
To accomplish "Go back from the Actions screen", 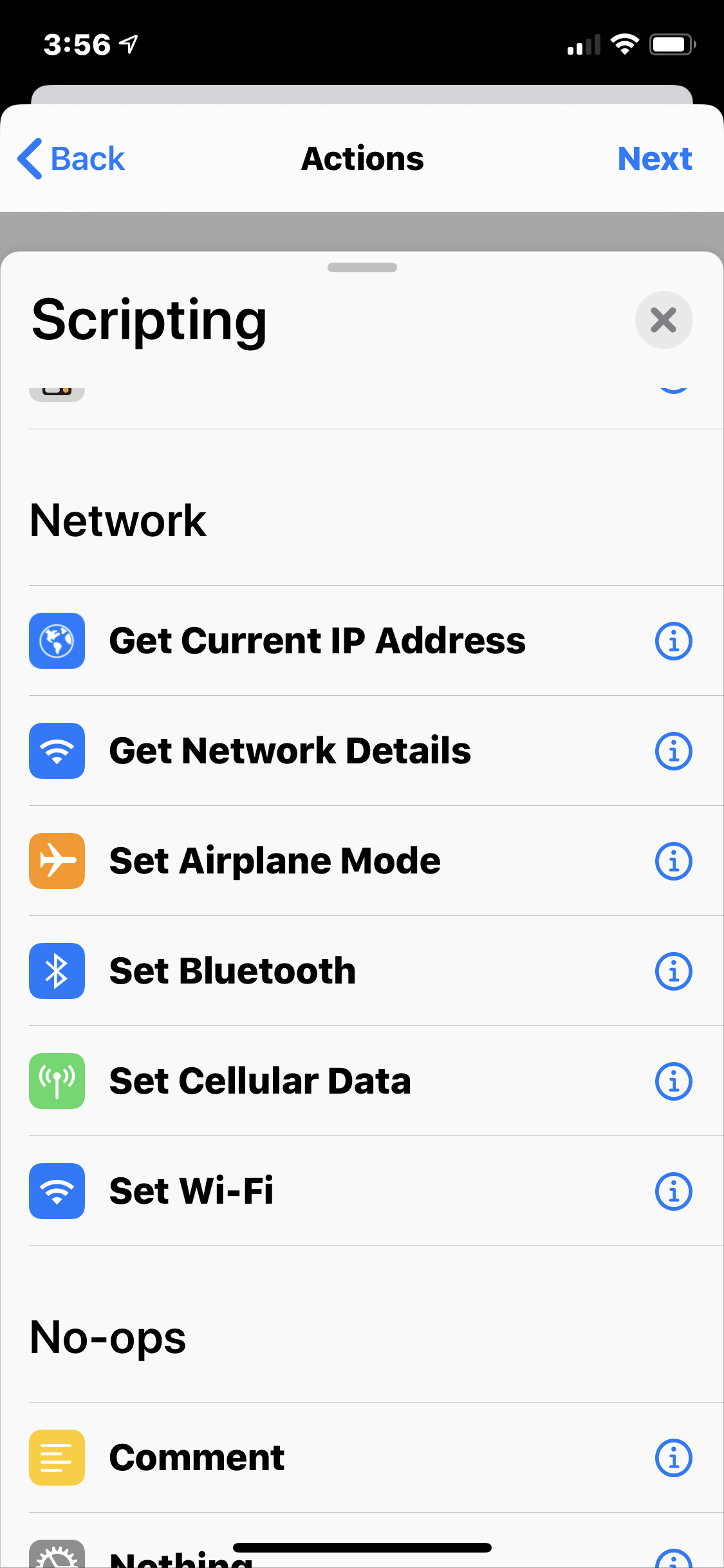I will [x=71, y=159].
